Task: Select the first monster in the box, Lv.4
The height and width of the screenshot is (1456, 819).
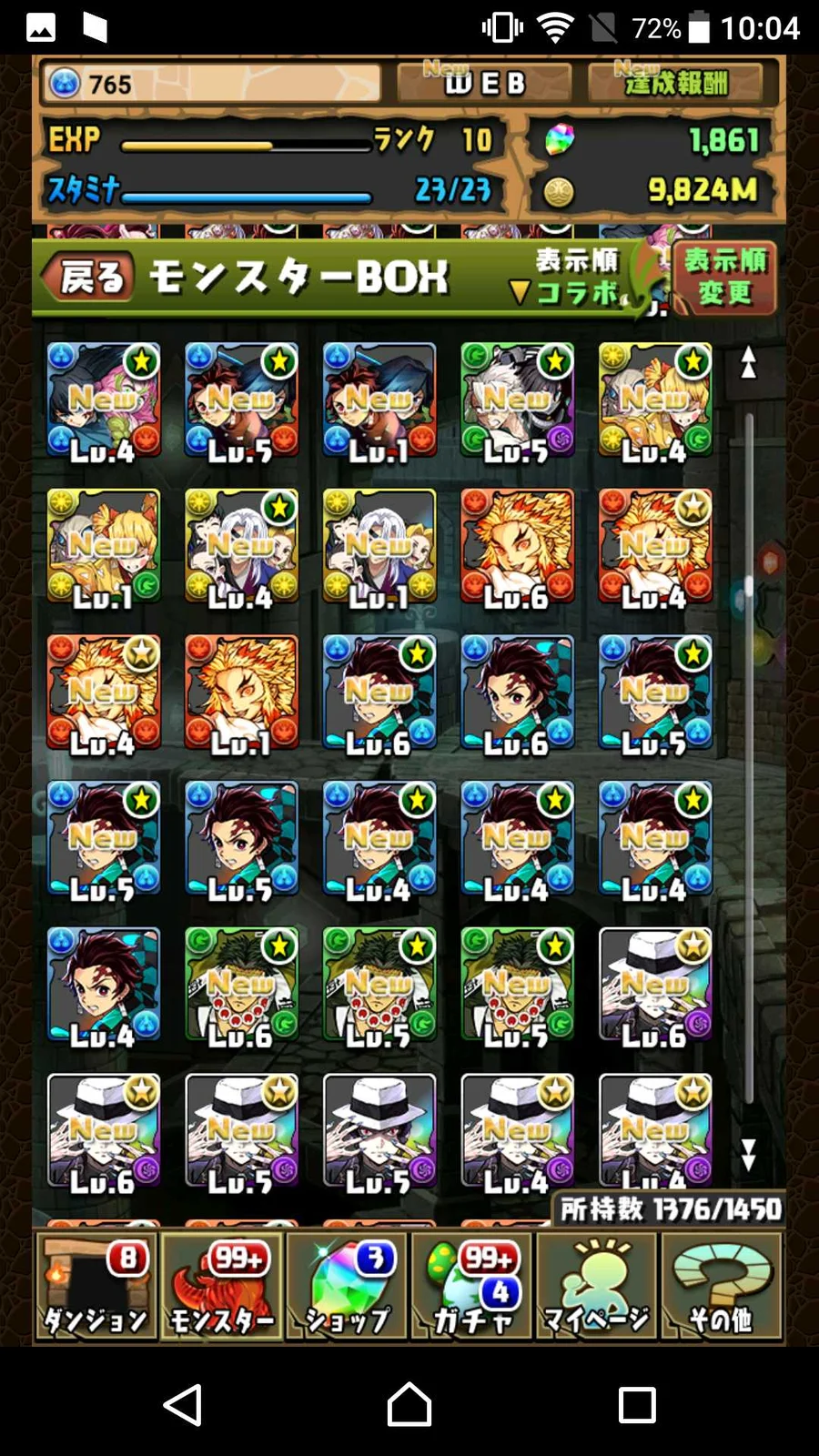Action: click(x=104, y=400)
